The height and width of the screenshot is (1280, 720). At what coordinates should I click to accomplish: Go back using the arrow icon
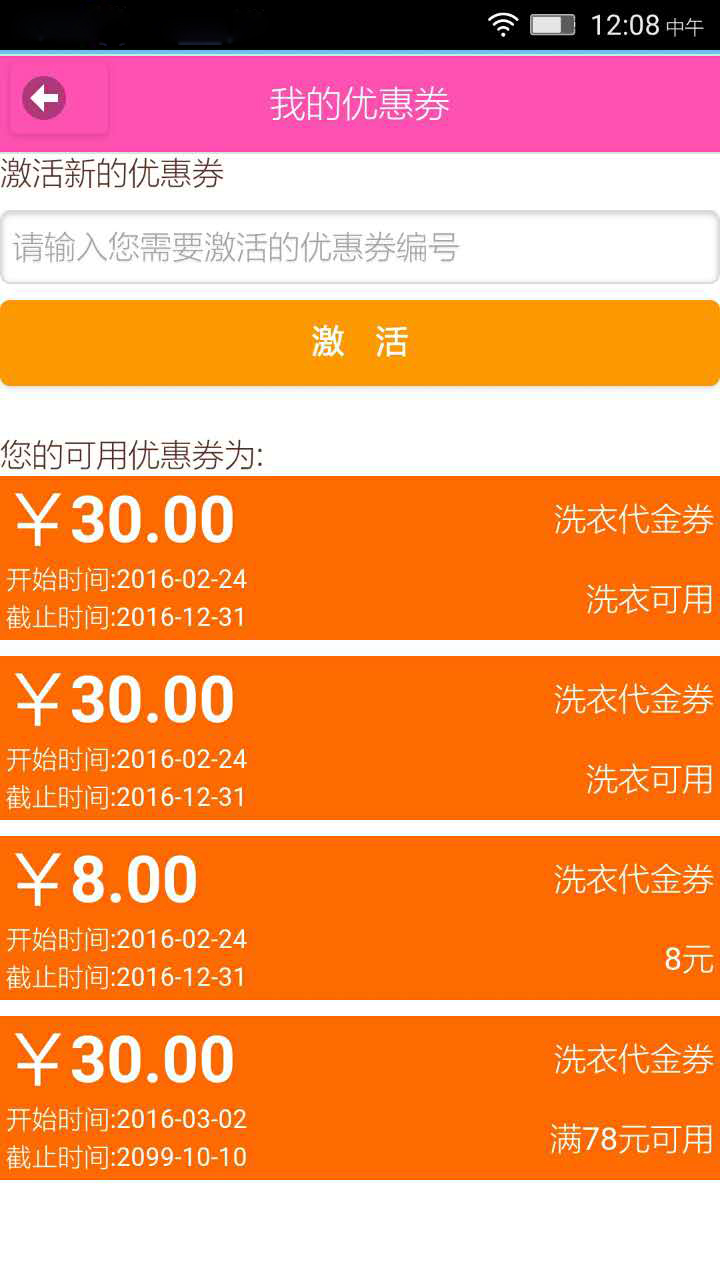pyautogui.click(x=58, y=99)
